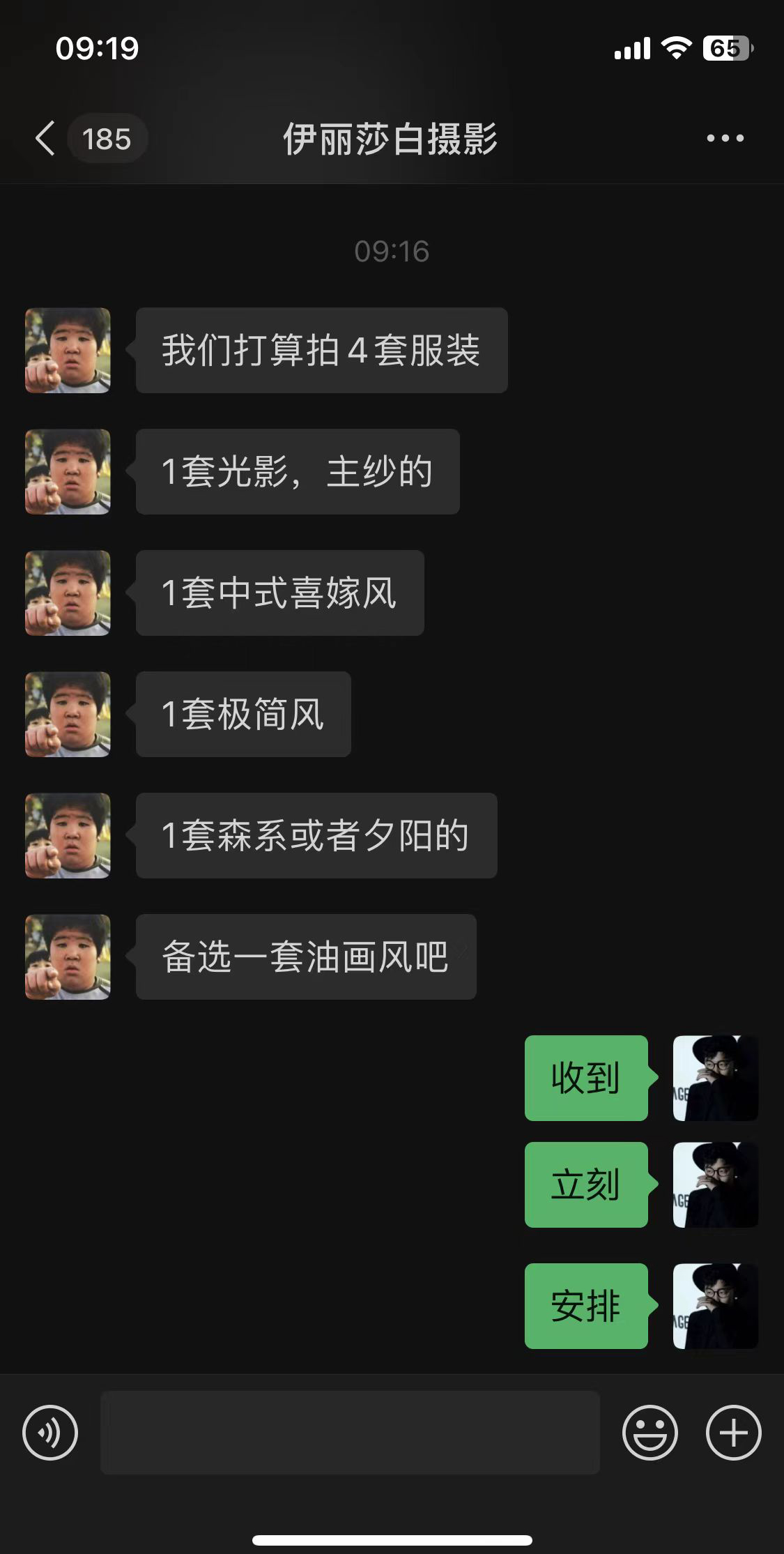The width and height of the screenshot is (784, 1554).
Task: Open the emoji sticker panel
Action: [650, 1433]
